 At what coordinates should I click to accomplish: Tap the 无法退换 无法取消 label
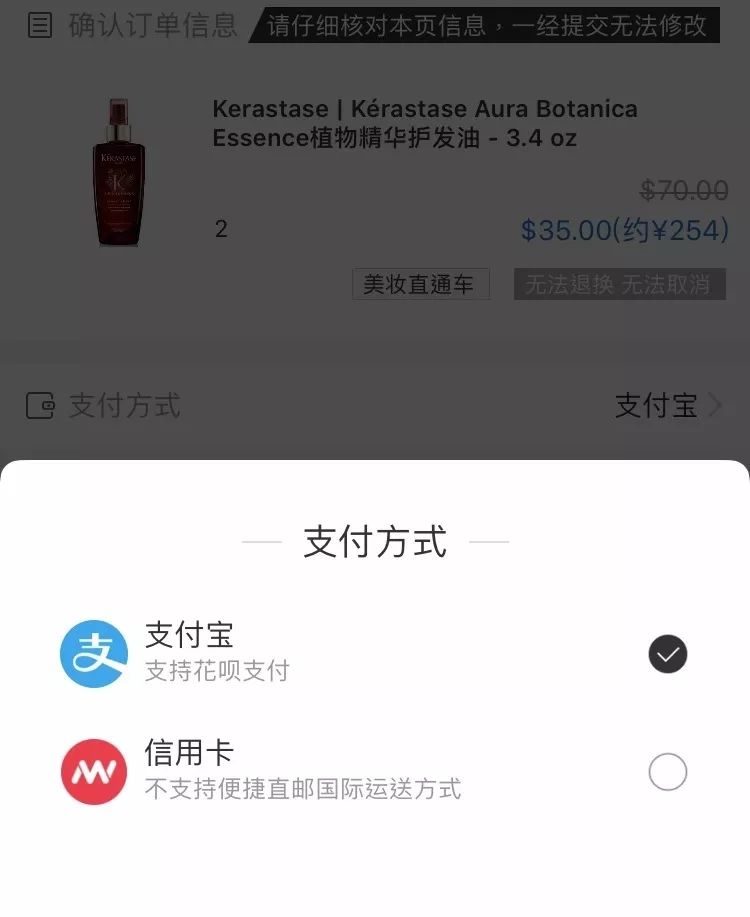619,284
